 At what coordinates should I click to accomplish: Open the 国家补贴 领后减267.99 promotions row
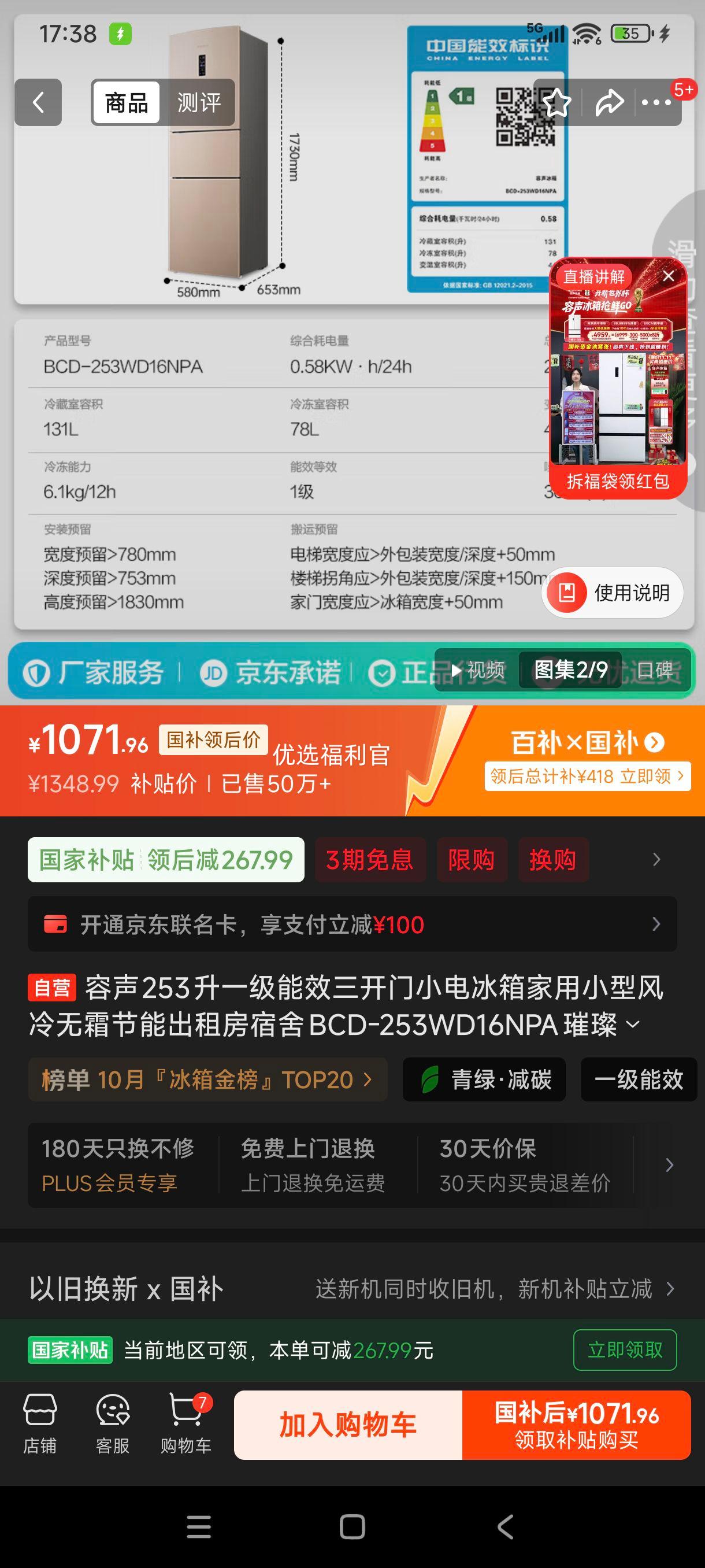[x=166, y=860]
